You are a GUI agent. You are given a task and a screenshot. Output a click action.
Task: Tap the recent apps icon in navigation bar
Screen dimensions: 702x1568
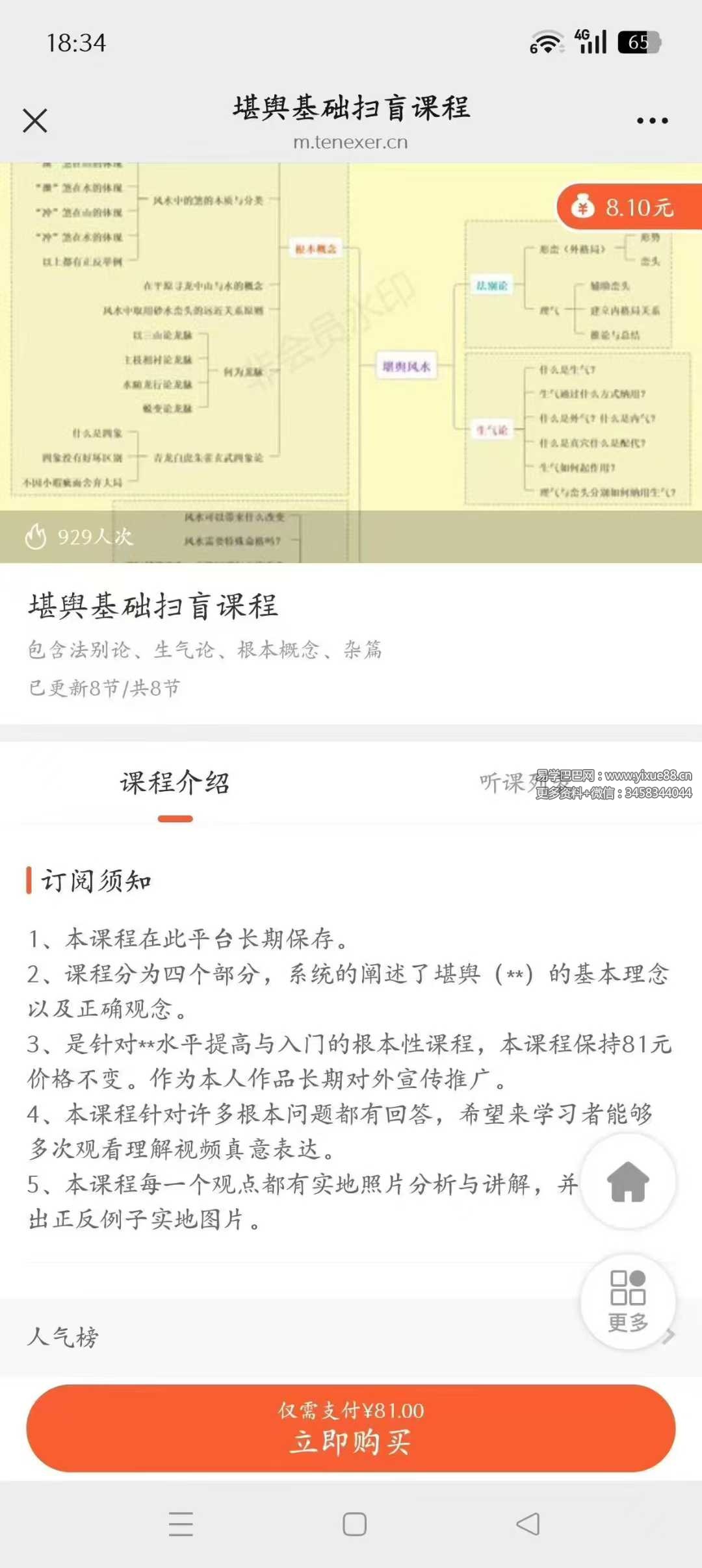click(x=181, y=1523)
